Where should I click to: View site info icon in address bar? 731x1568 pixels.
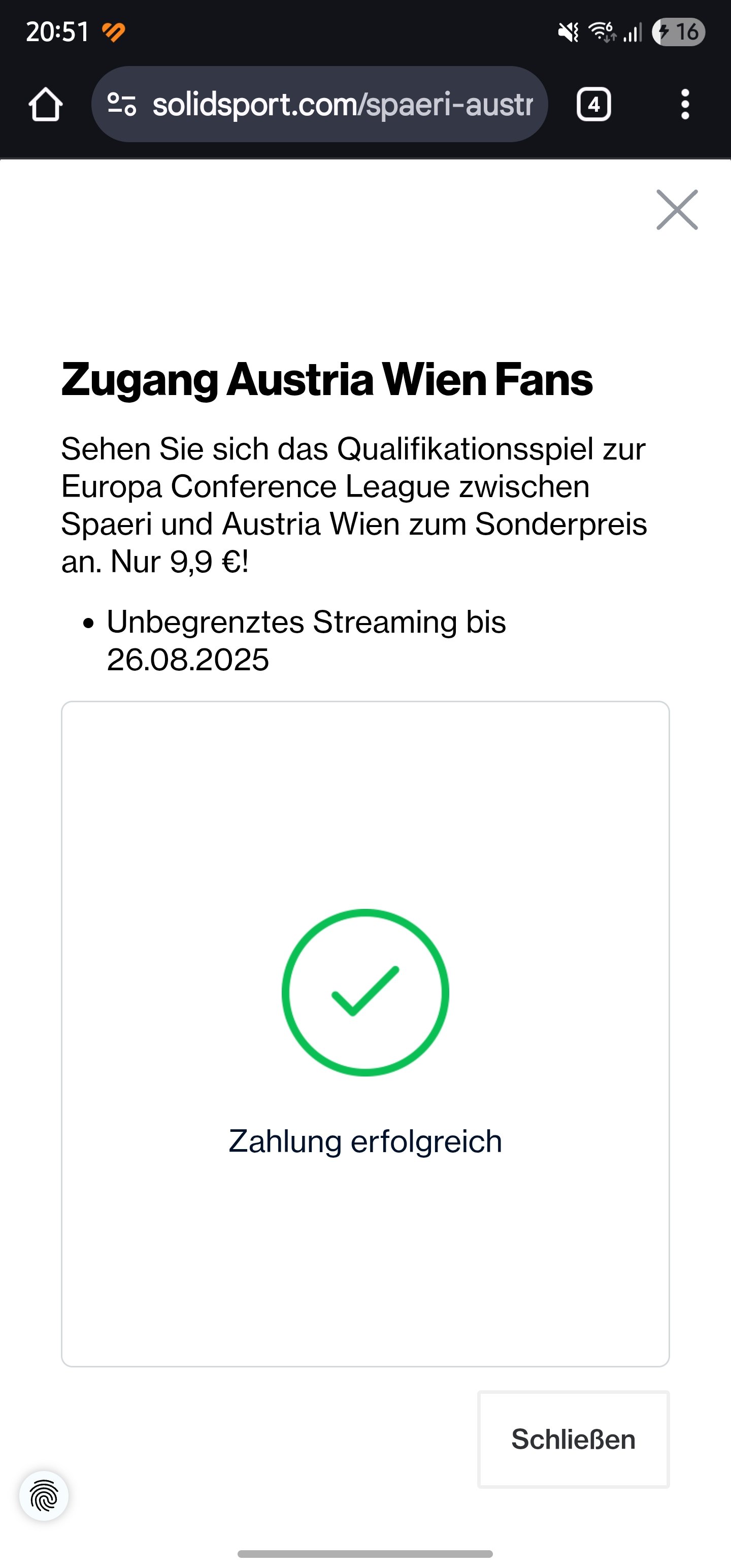tap(122, 104)
